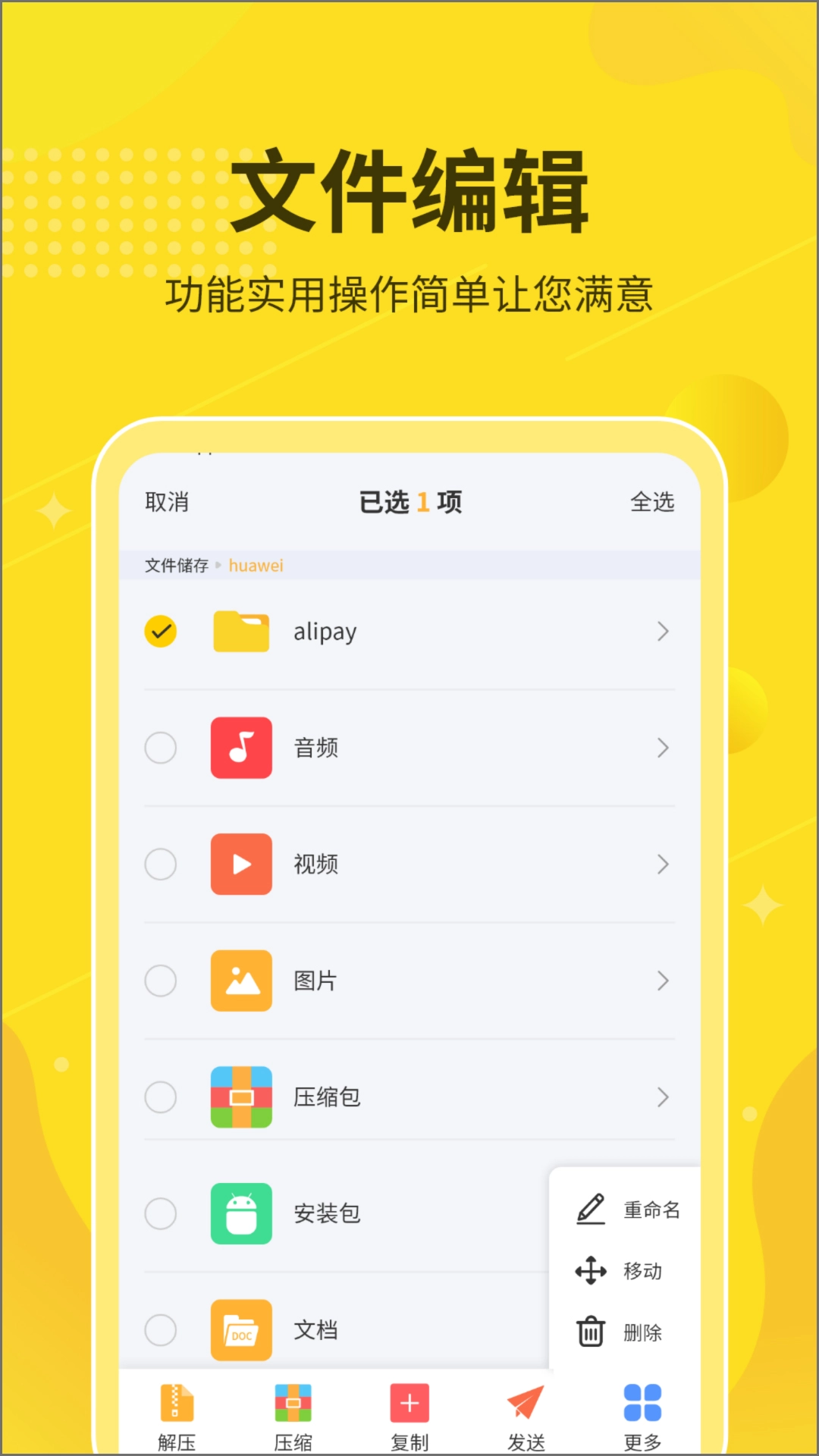This screenshot has width=819, height=1456.
Task: Open the huawei breadcrumb path link
Action: 256,565
